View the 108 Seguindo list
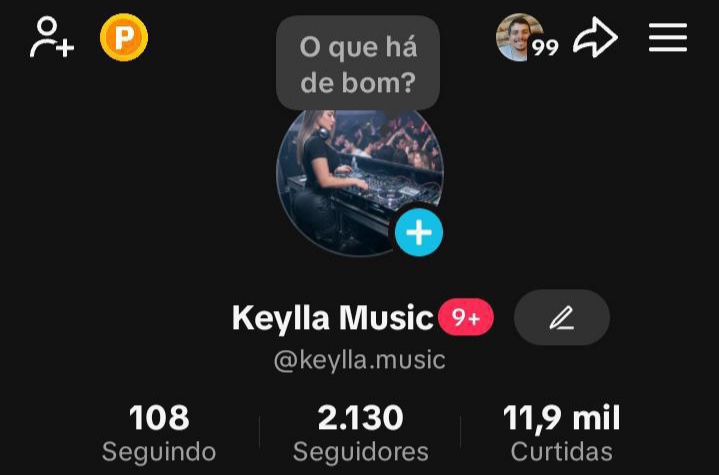Viewport: 719px width, 475px height. point(159,432)
